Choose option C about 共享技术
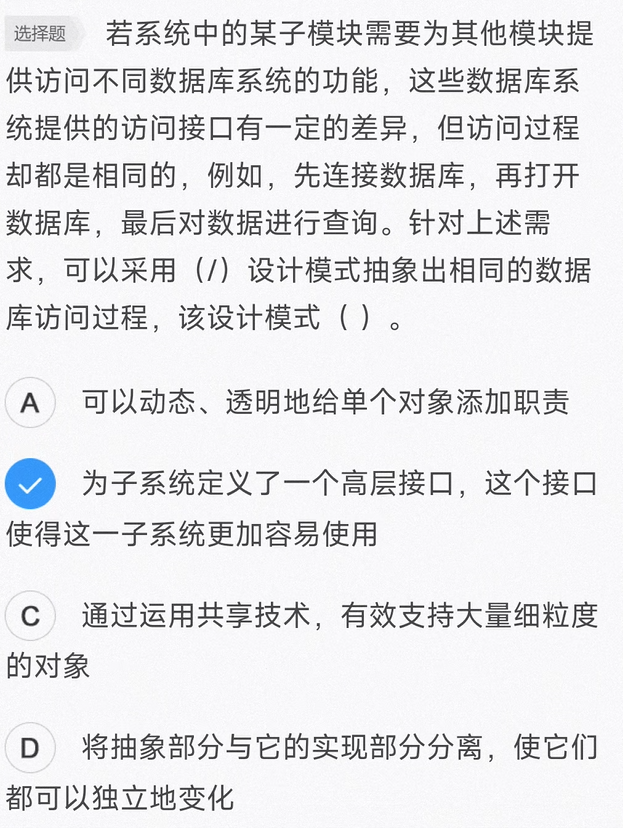The image size is (623, 828). (30, 616)
